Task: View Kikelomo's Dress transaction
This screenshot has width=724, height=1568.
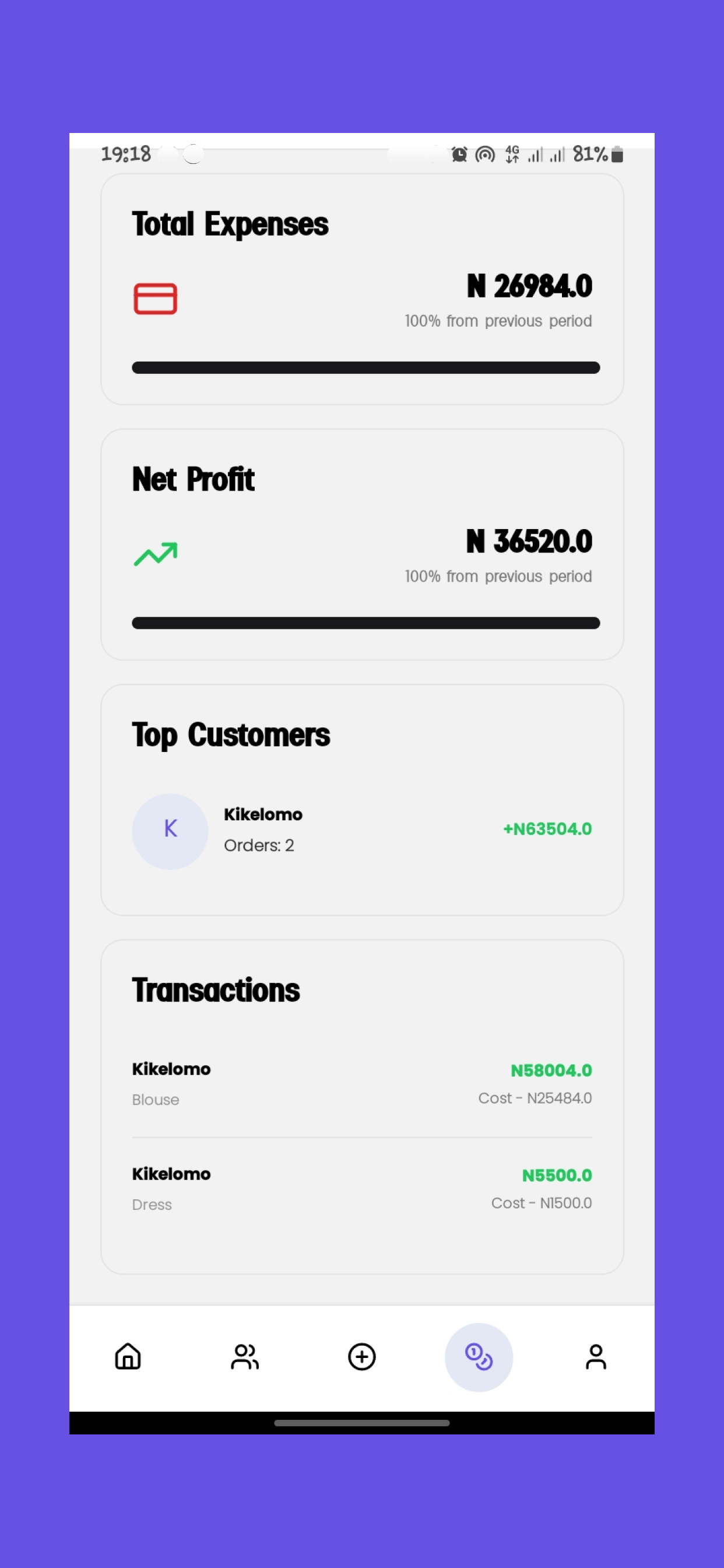Action: point(361,1188)
